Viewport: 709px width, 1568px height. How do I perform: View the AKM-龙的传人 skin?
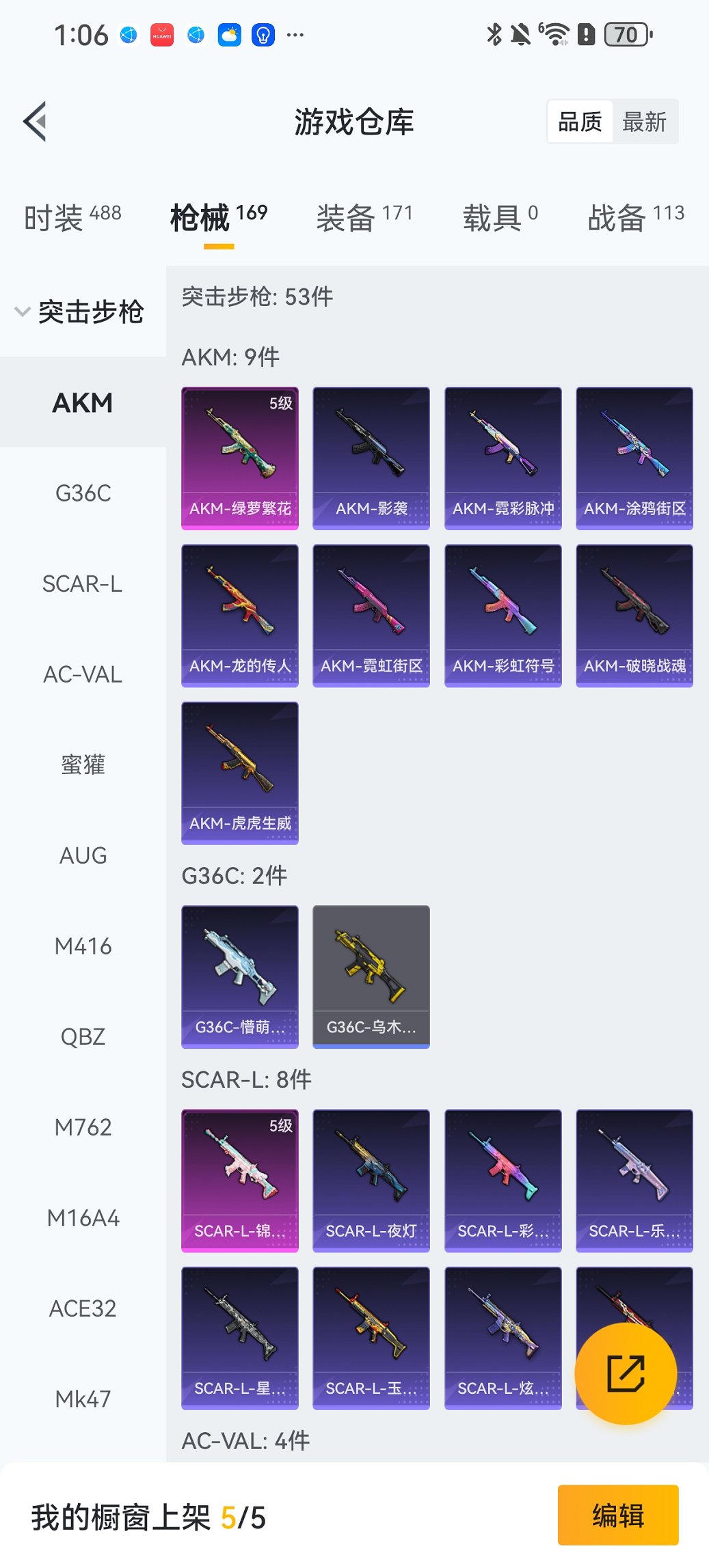pyautogui.click(x=240, y=615)
